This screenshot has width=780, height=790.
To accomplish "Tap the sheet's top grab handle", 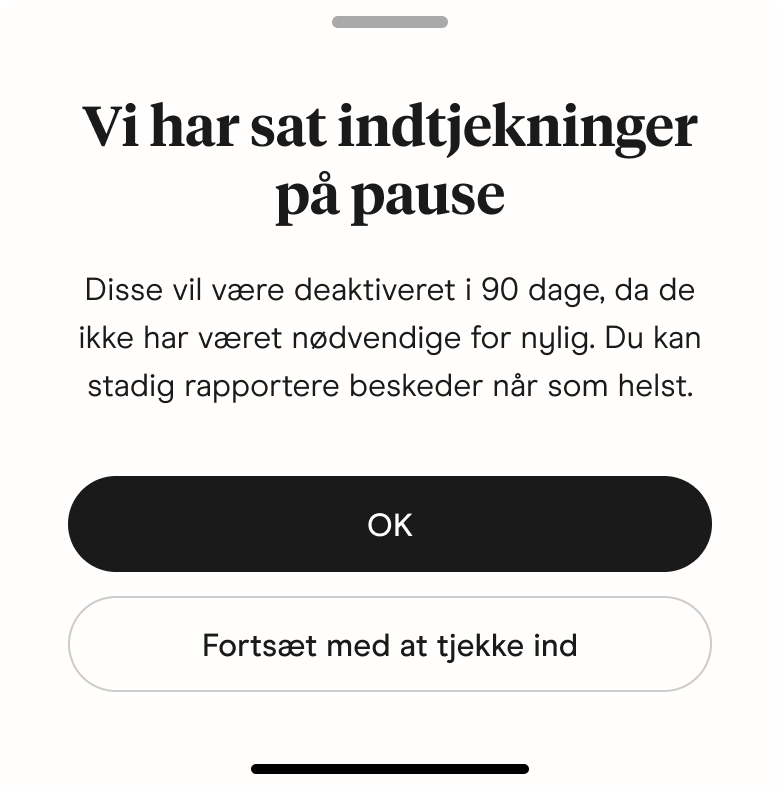I will (x=390, y=22).
